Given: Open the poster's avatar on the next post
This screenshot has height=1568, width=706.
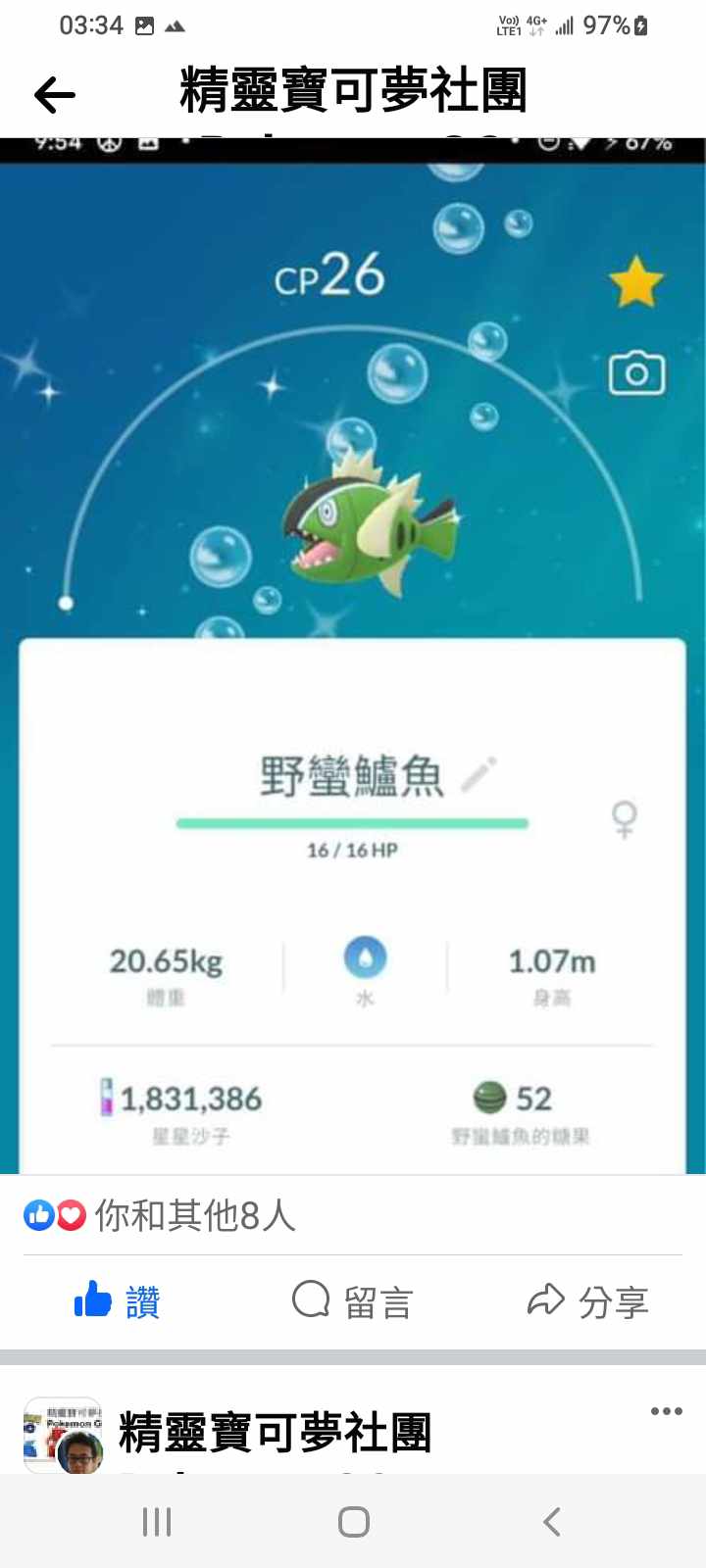Looking at the screenshot, I should [x=64, y=1437].
